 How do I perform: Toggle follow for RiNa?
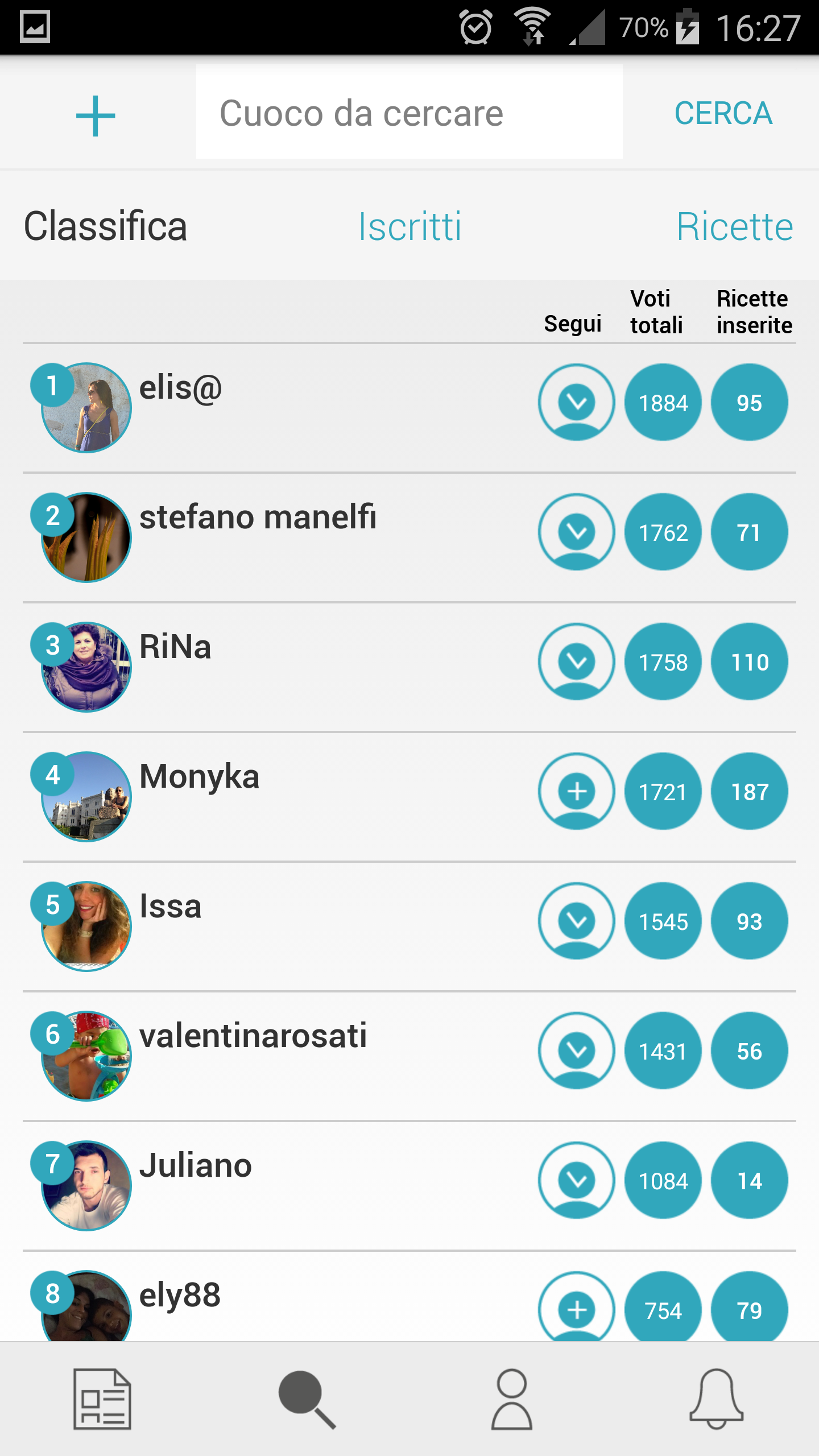[577, 661]
